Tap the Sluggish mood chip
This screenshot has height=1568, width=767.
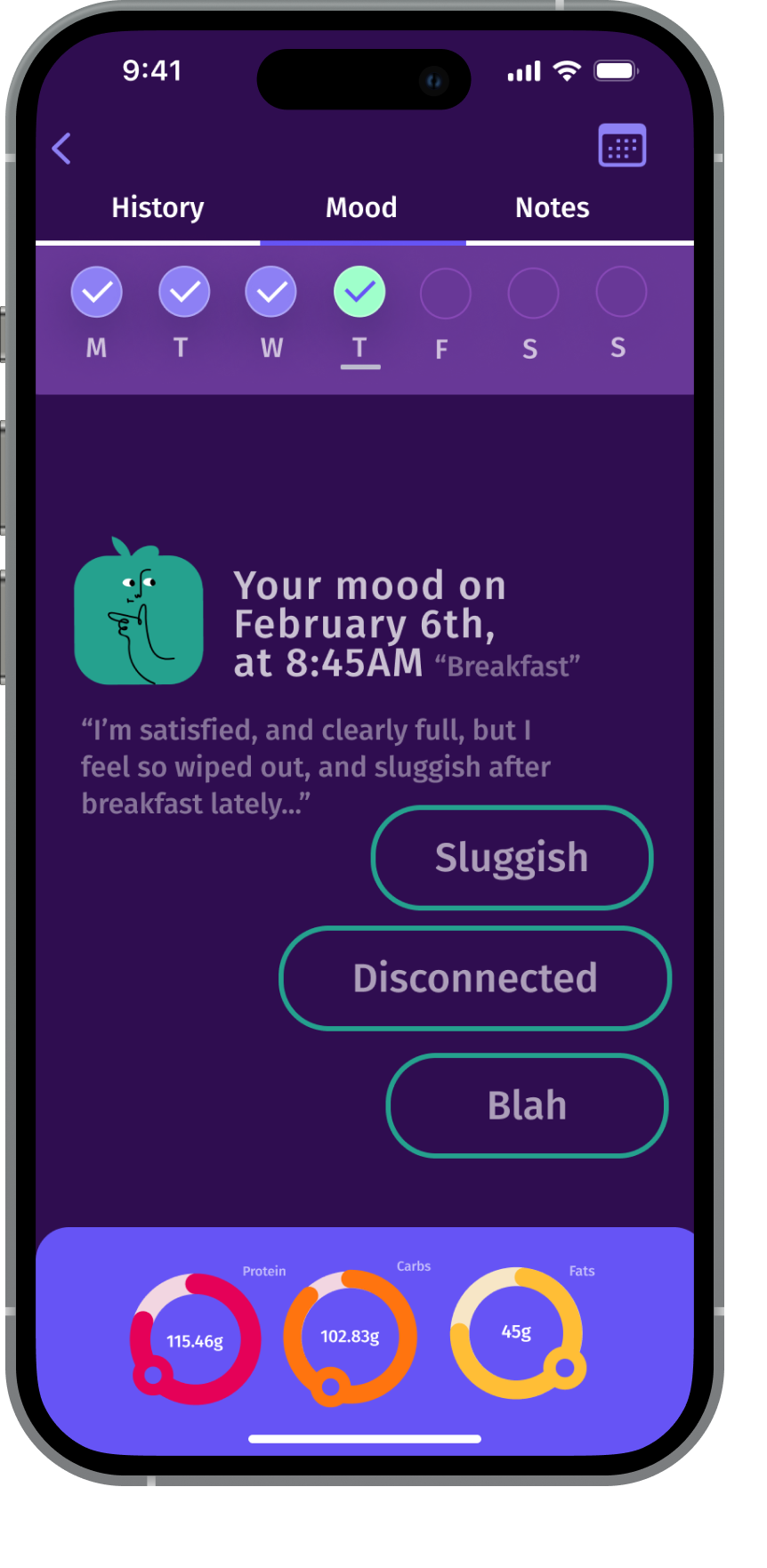[512, 858]
